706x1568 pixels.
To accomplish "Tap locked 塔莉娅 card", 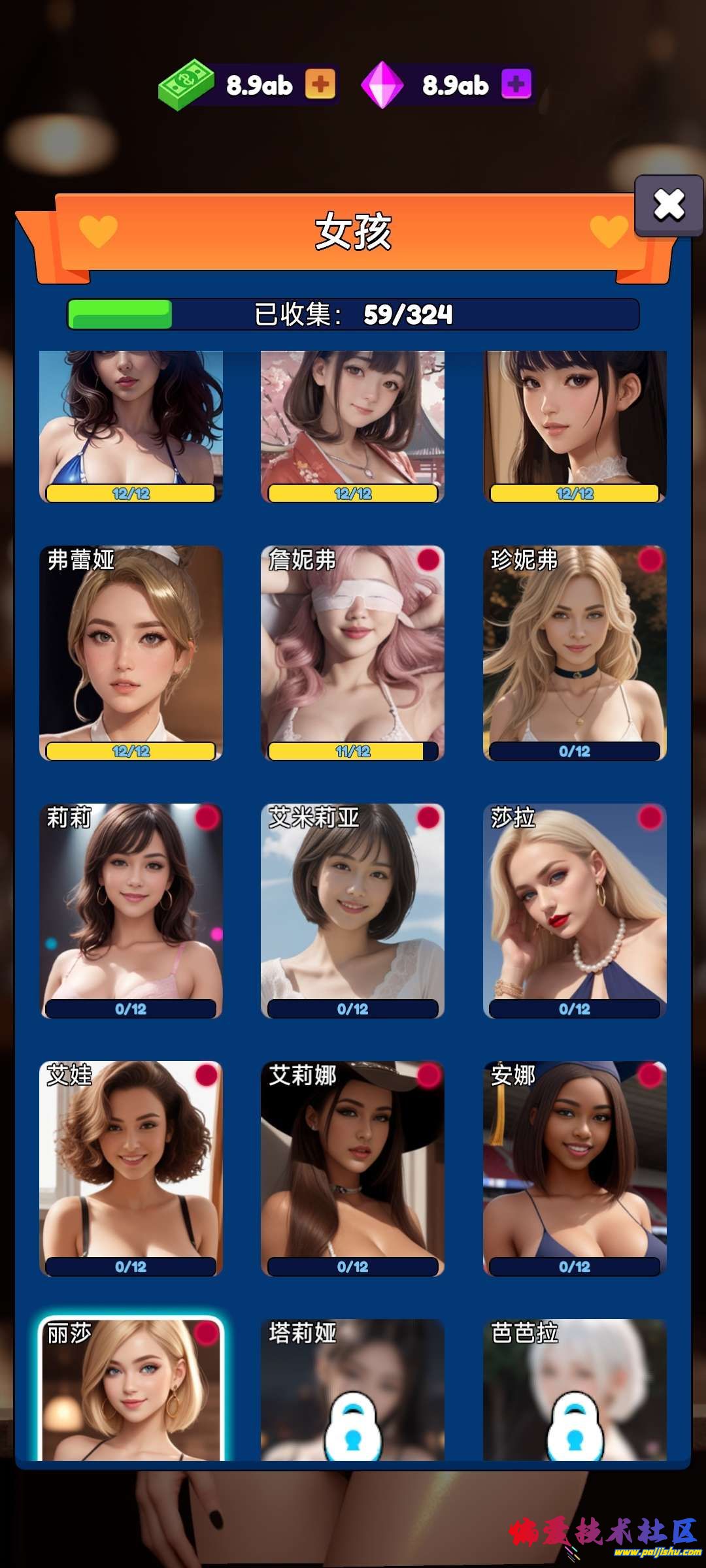I will tap(352, 1392).
